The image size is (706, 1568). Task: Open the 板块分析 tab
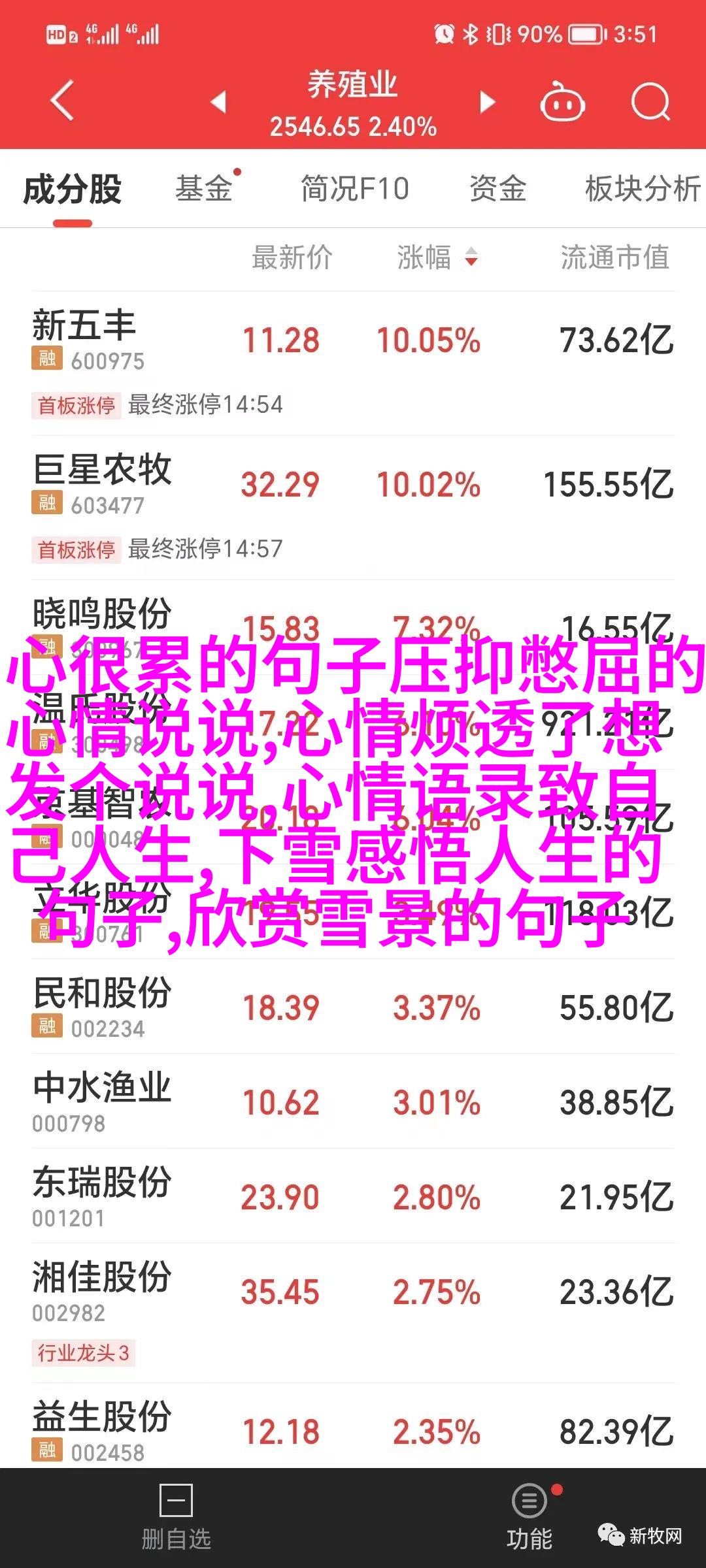click(643, 189)
